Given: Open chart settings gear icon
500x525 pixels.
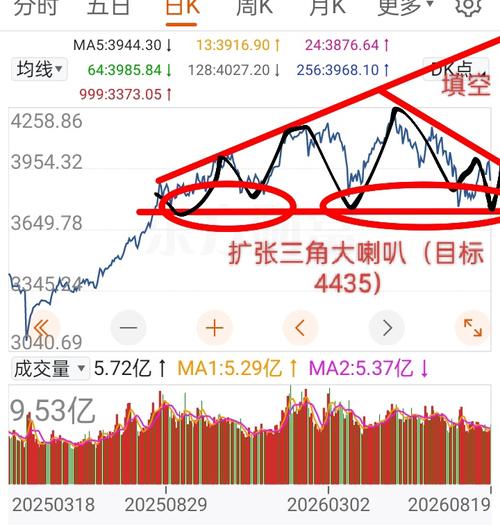Looking at the screenshot, I should 469,6.
